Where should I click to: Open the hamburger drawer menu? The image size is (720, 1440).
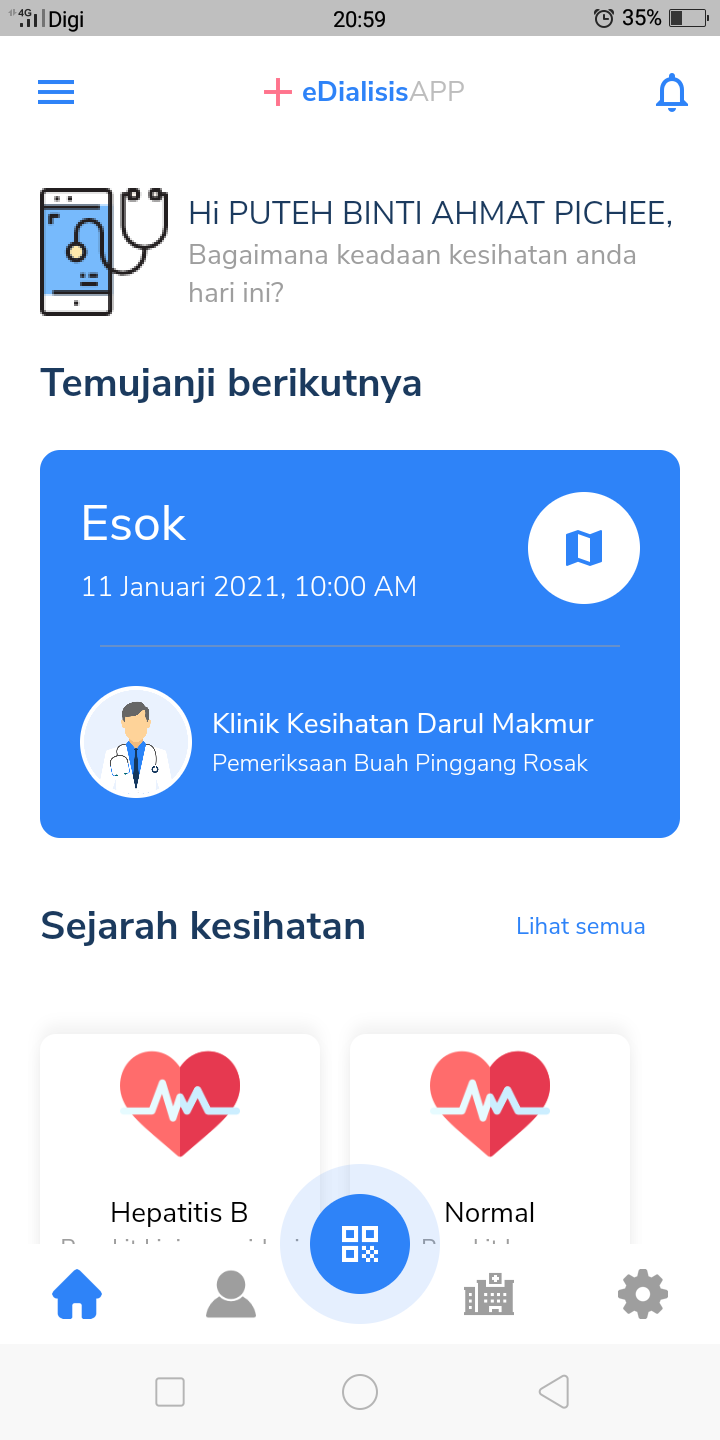pyautogui.click(x=56, y=92)
